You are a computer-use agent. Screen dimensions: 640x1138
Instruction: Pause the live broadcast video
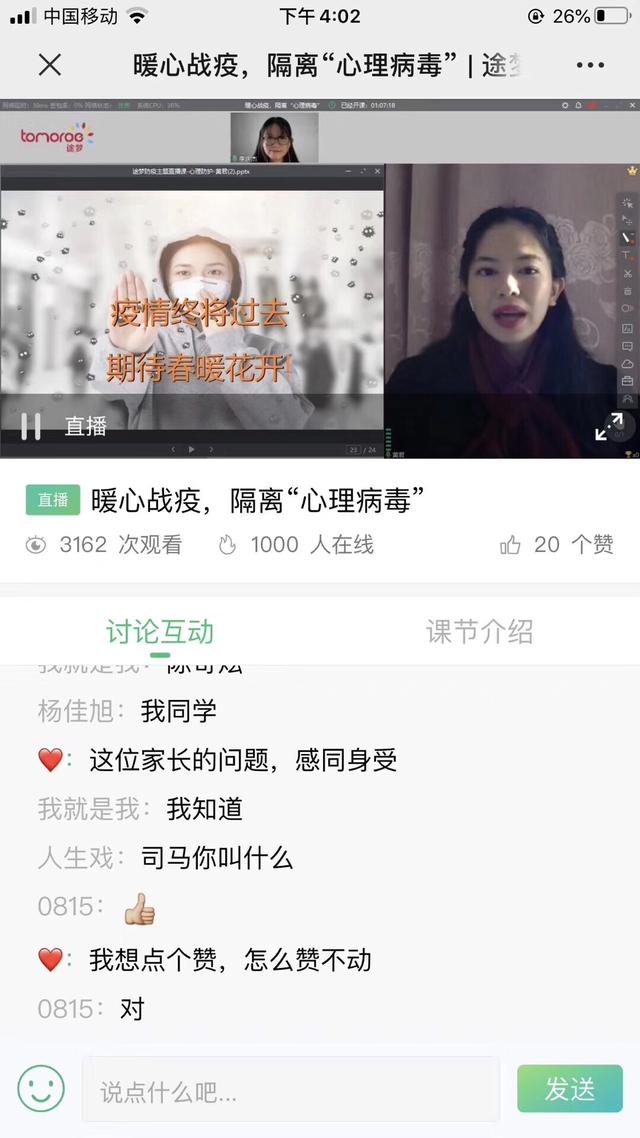pos(31,425)
